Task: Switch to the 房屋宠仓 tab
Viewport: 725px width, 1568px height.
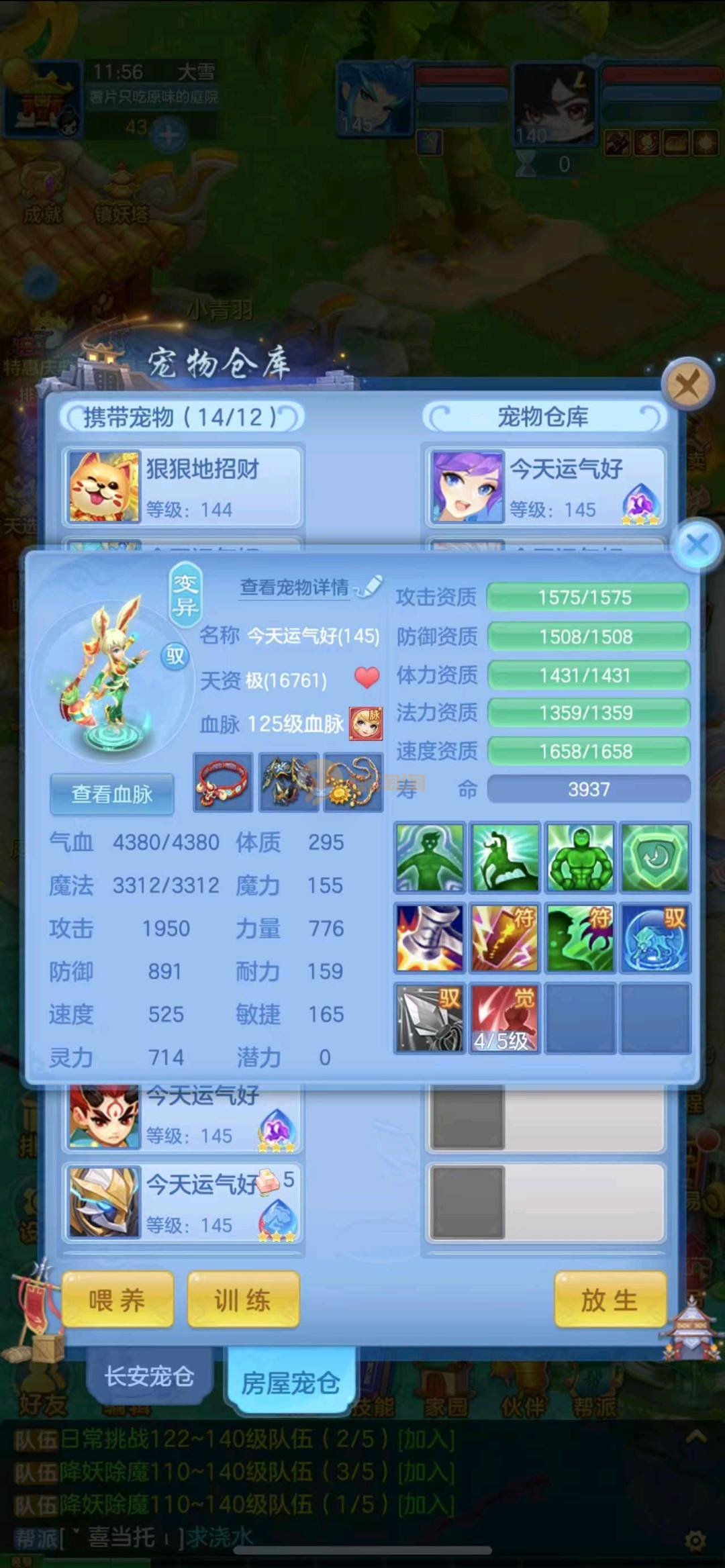Action: (291, 1382)
